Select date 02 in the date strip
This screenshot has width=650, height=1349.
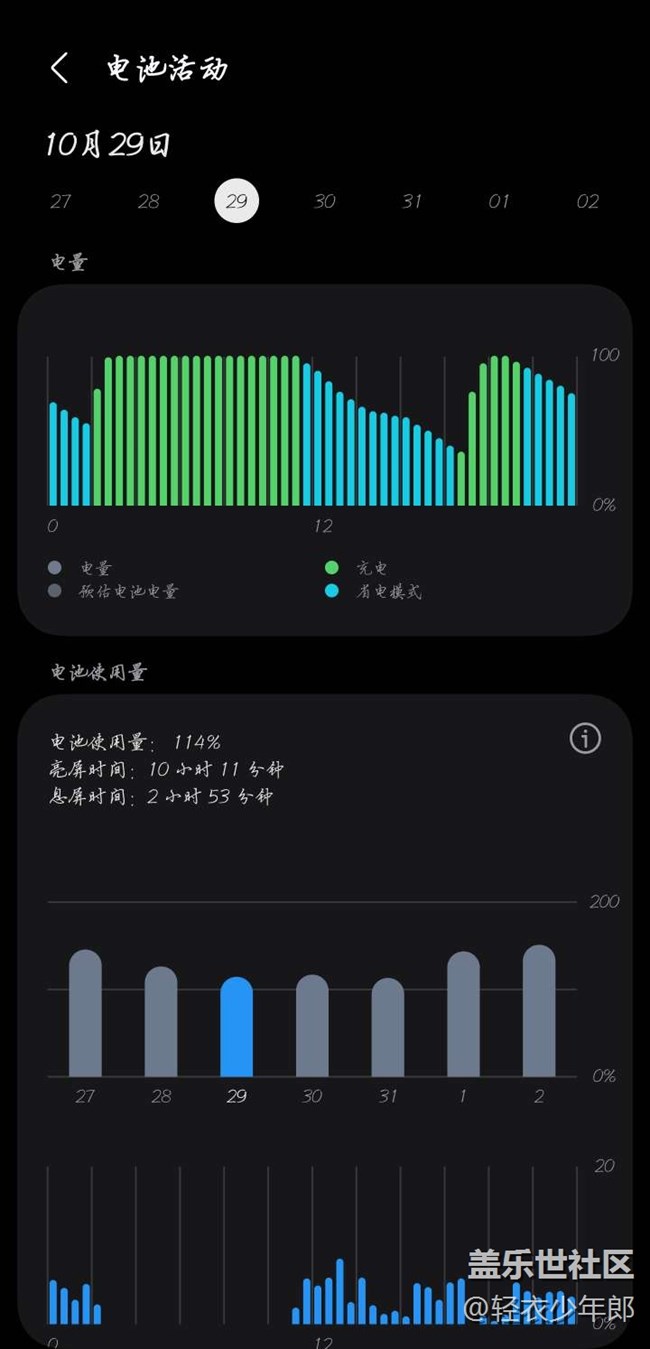pyautogui.click(x=587, y=202)
